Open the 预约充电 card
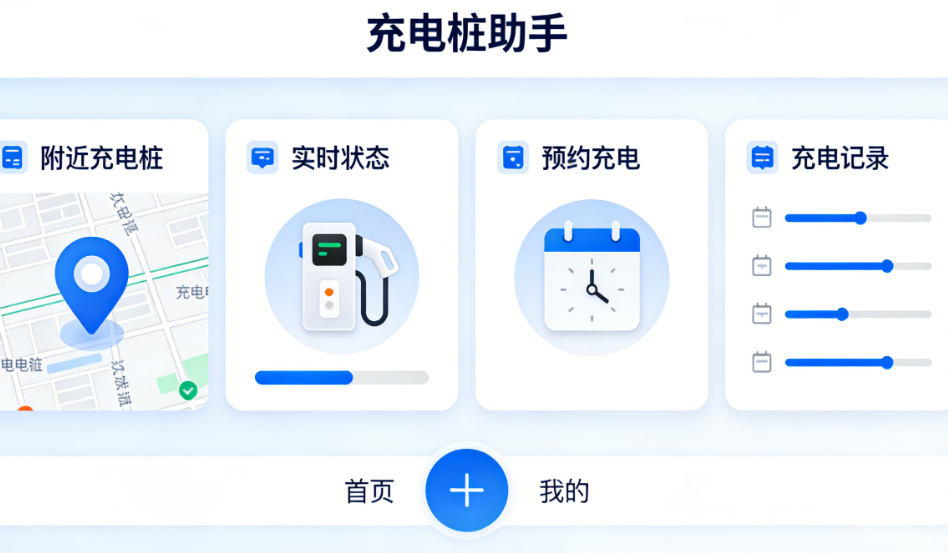Viewport: 948px width, 553px height. [x=591, y=265]
